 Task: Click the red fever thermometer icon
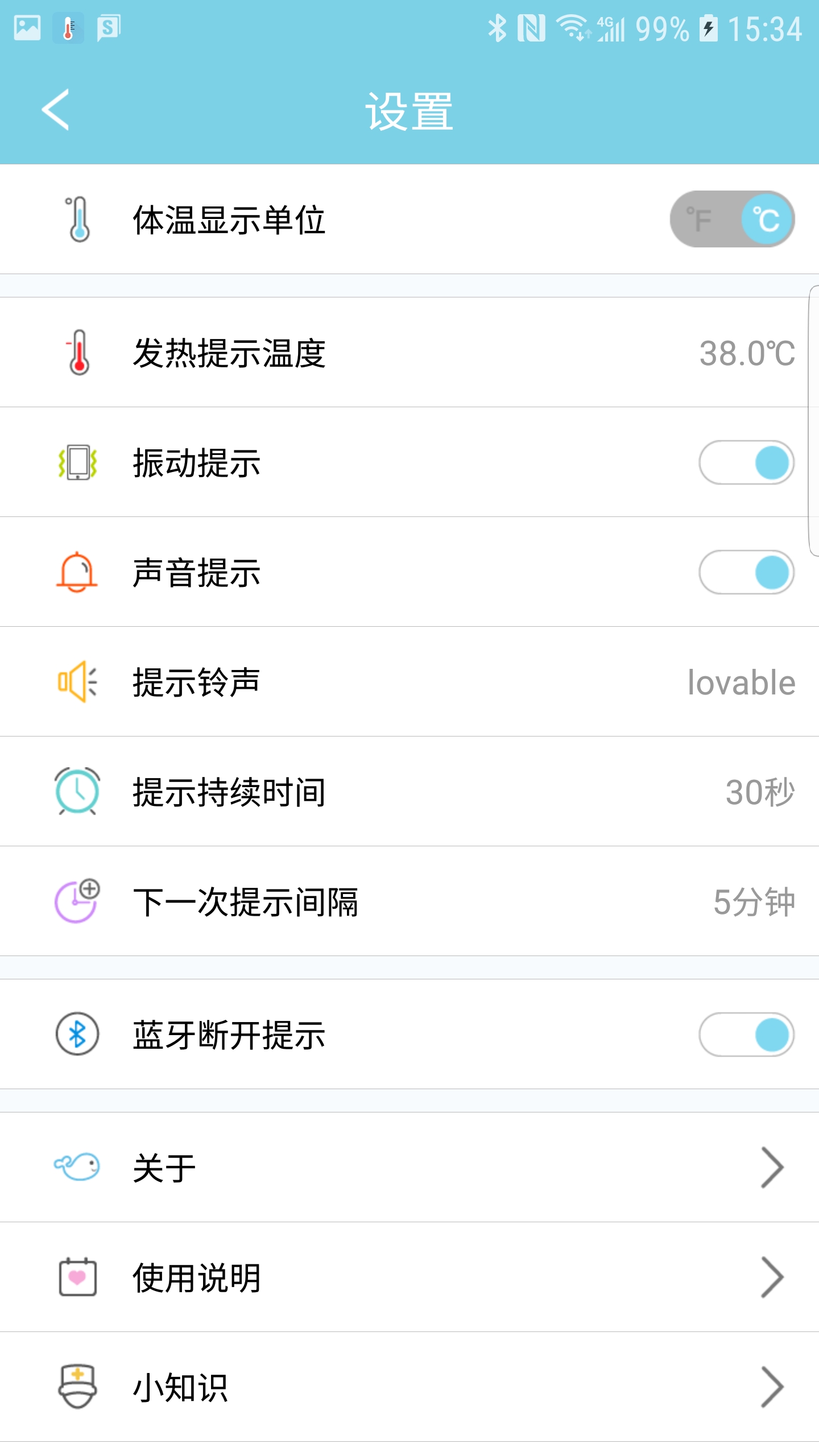click(x=80, y=351)
